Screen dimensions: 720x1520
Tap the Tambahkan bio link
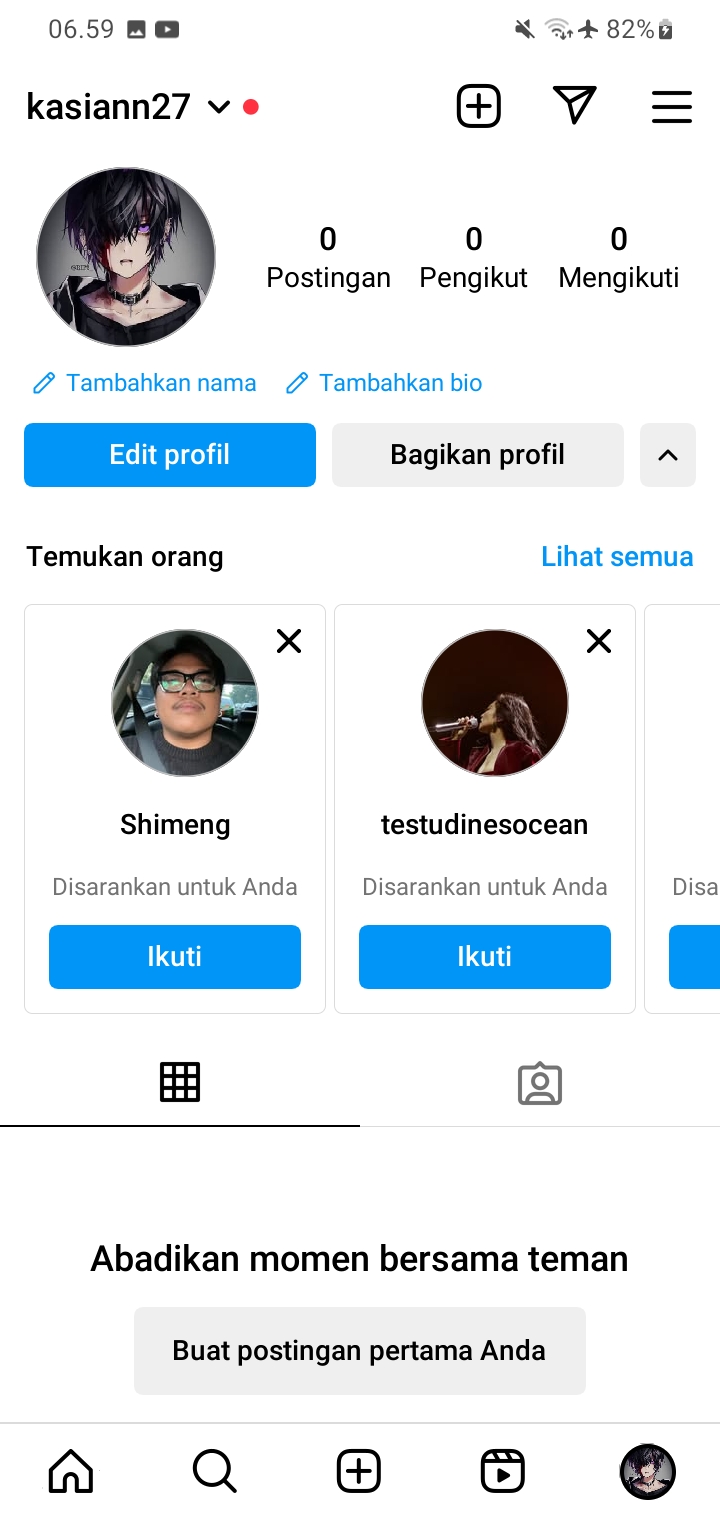click(385, 383)
